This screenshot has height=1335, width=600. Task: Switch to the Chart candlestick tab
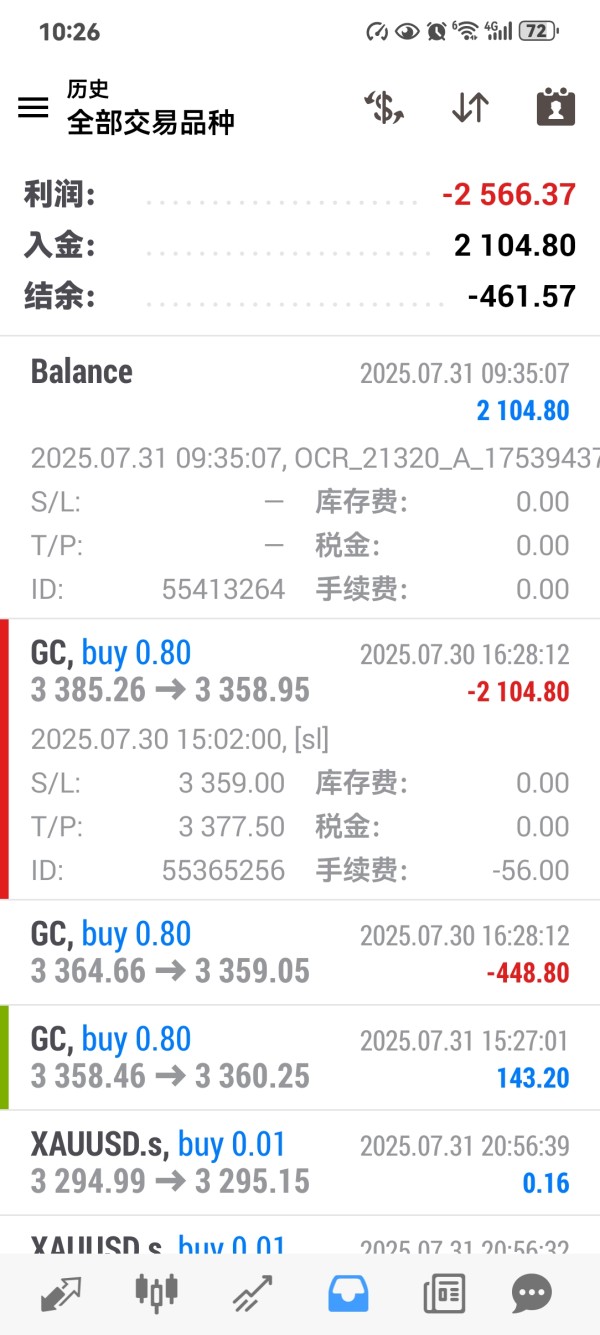[157, 1293]
